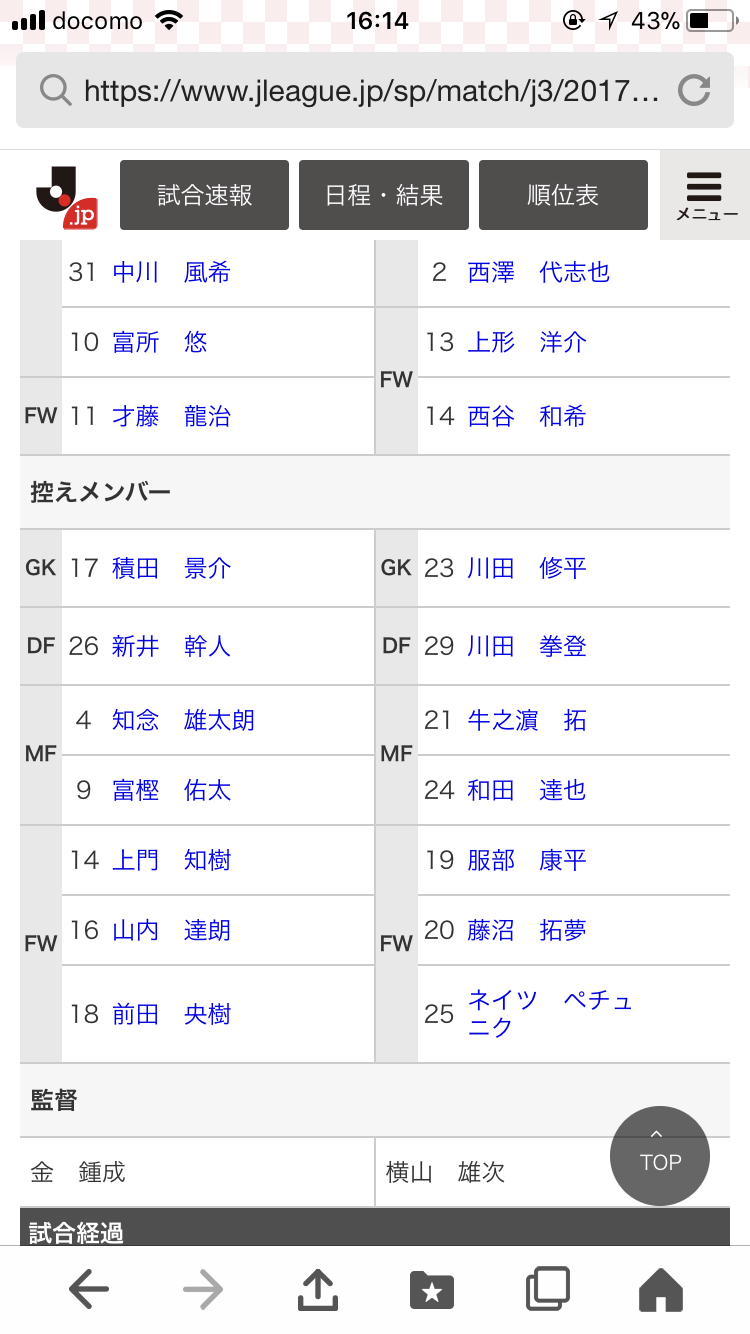View player page of 川田 修平

[527, 568]
